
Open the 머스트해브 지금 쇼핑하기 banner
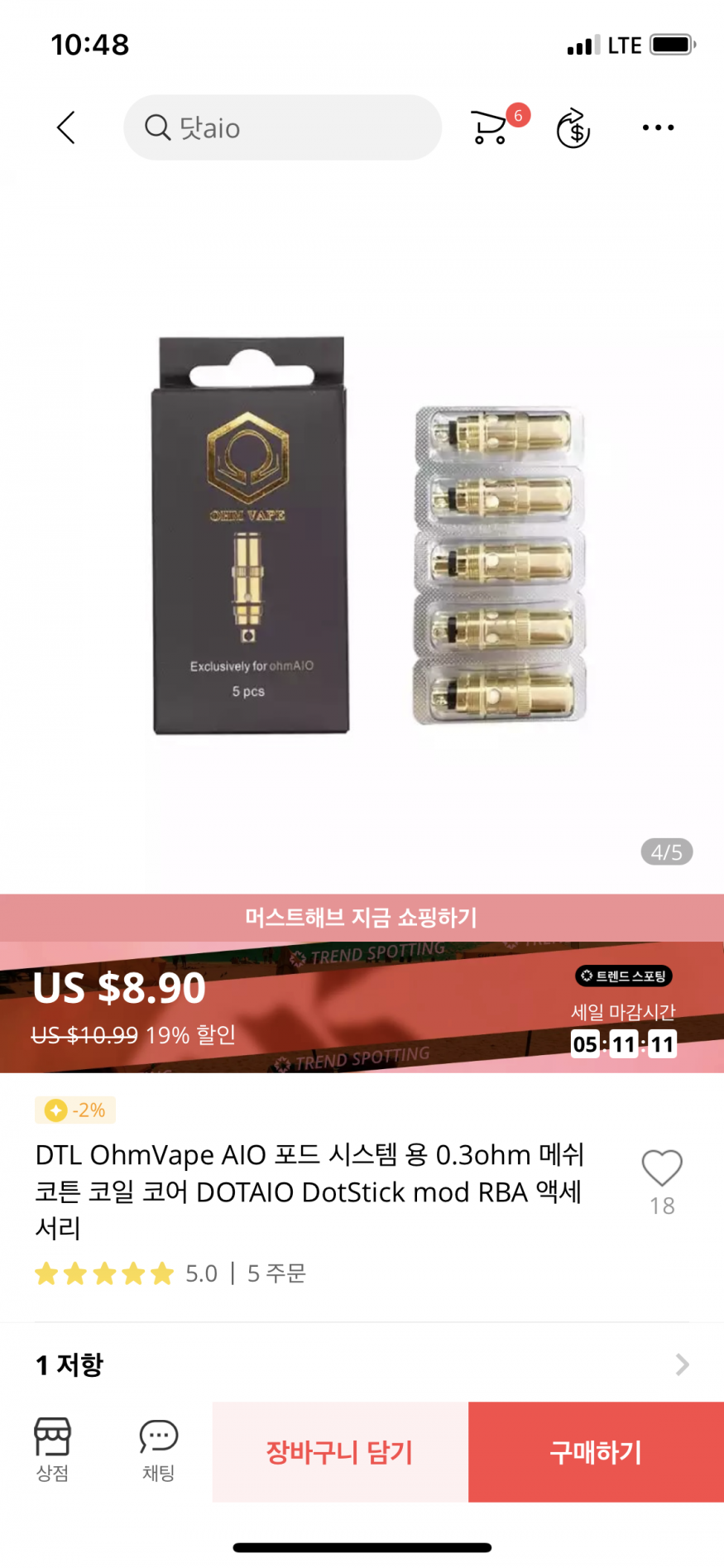[x=362, y=918]
